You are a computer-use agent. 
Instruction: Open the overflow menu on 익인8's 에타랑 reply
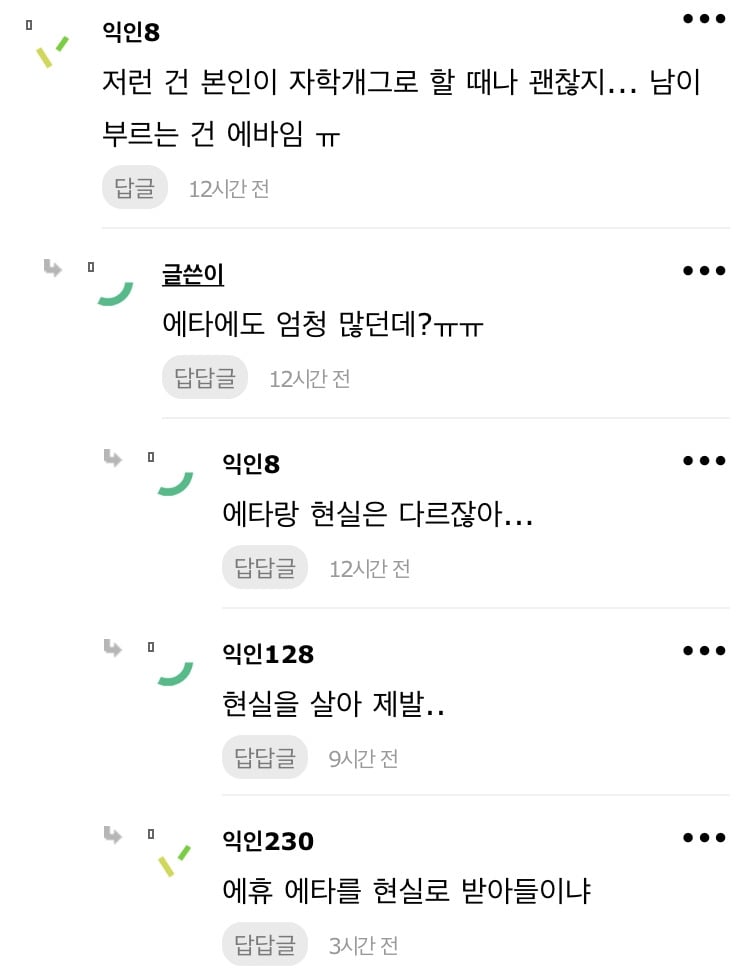click(704, 461)
